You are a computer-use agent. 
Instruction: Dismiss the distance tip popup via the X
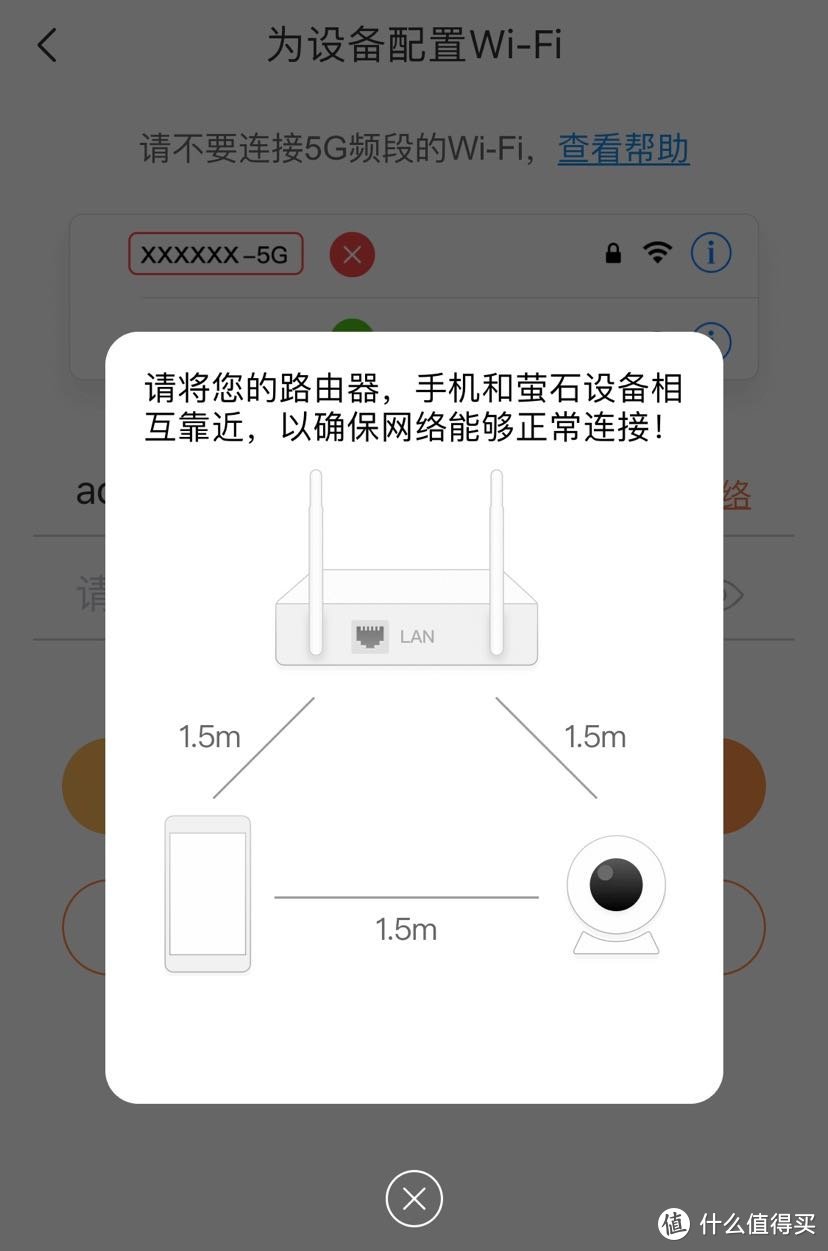pos(414,1198)
